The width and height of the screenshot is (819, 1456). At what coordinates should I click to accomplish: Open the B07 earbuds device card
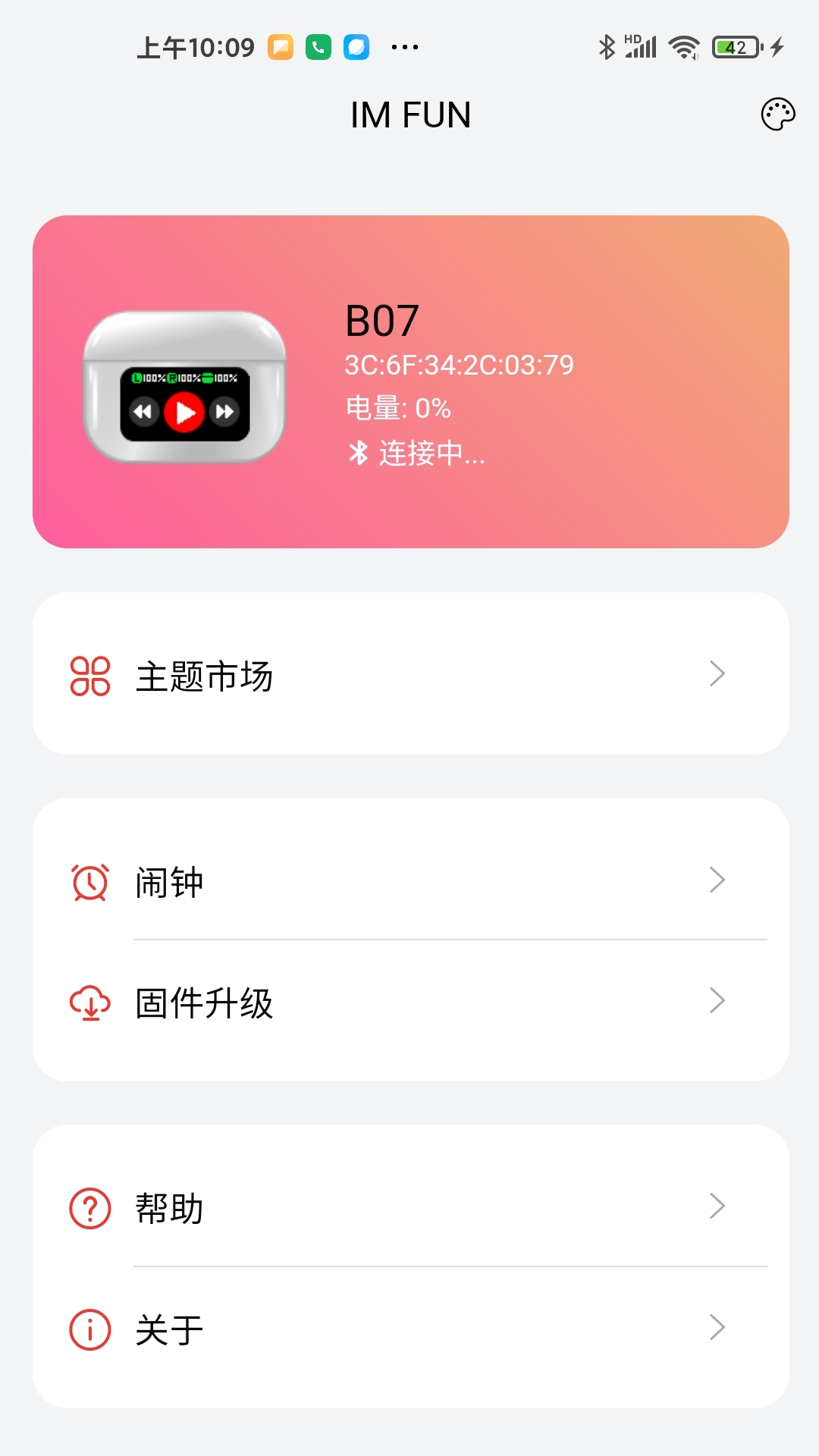(410, 381)
